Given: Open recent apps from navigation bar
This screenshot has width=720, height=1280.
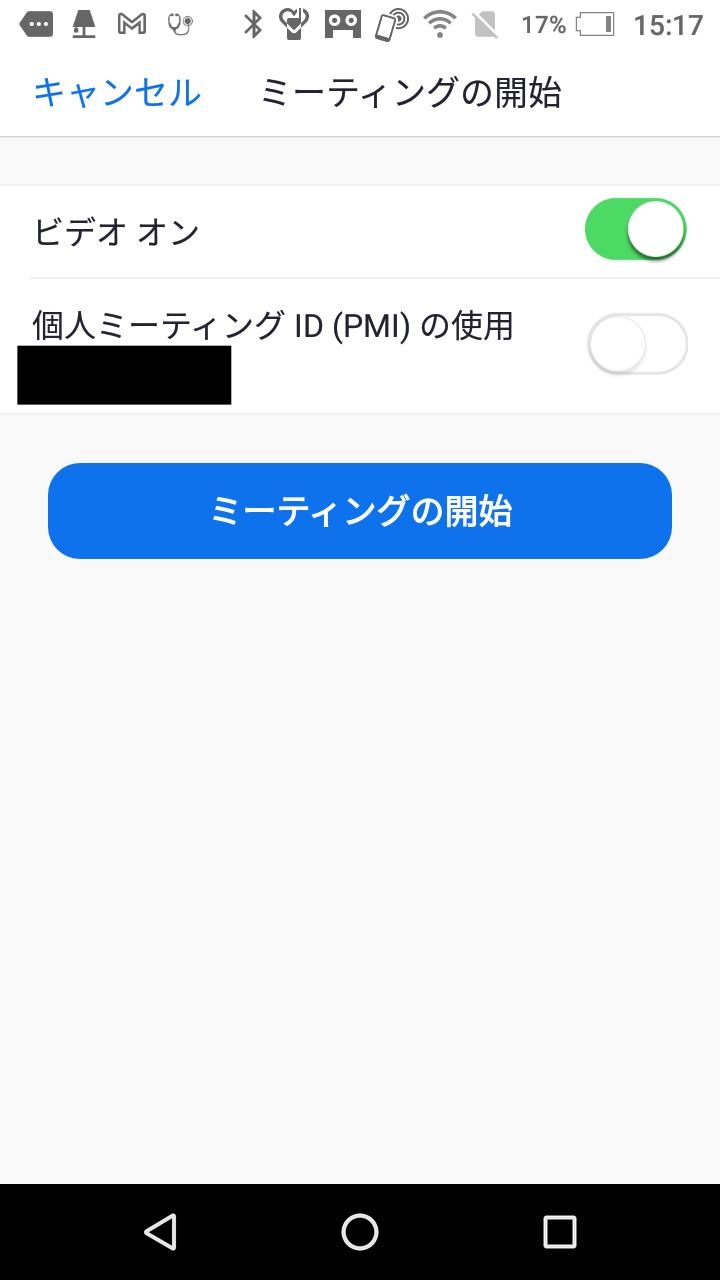Looking at the screenshot, I should coord(559,1232).
